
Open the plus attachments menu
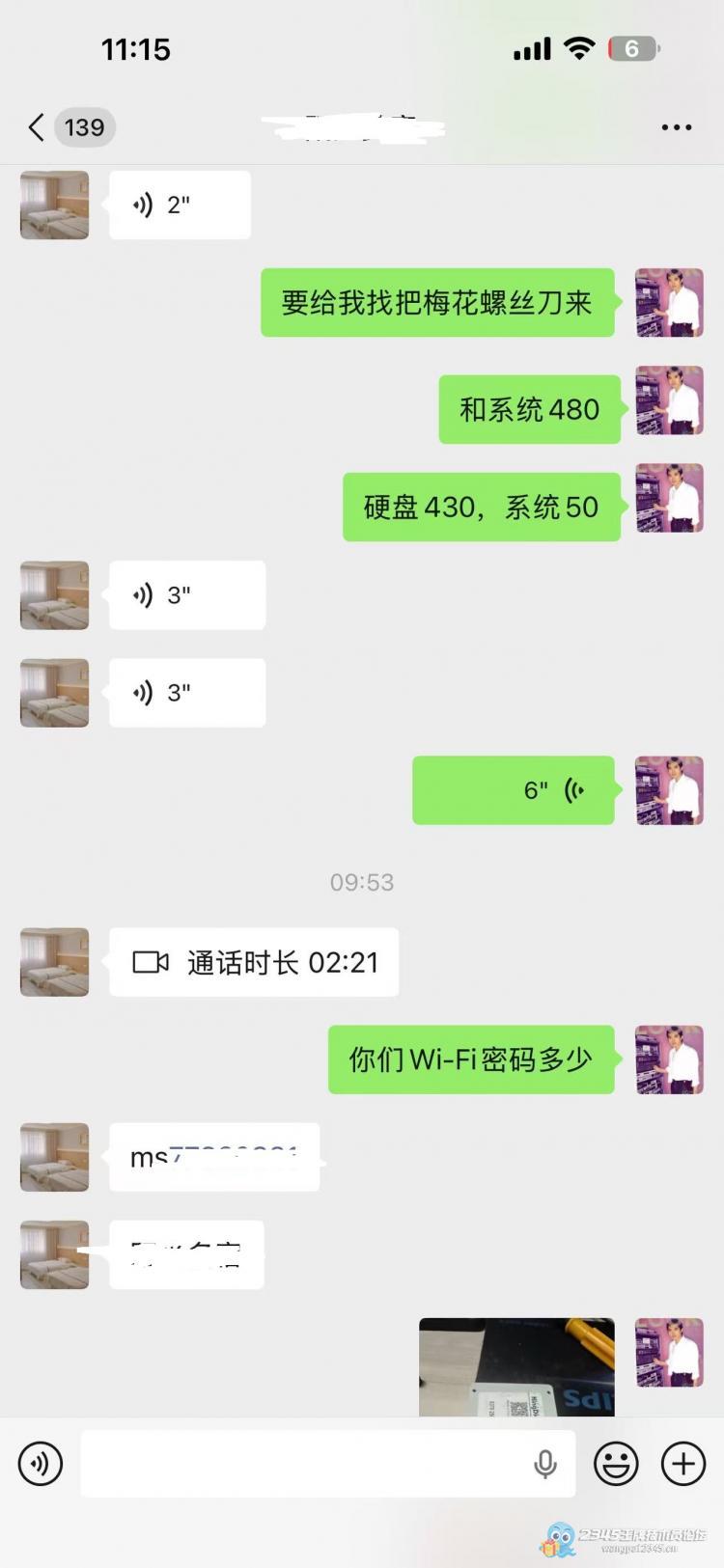(682, 1464)
